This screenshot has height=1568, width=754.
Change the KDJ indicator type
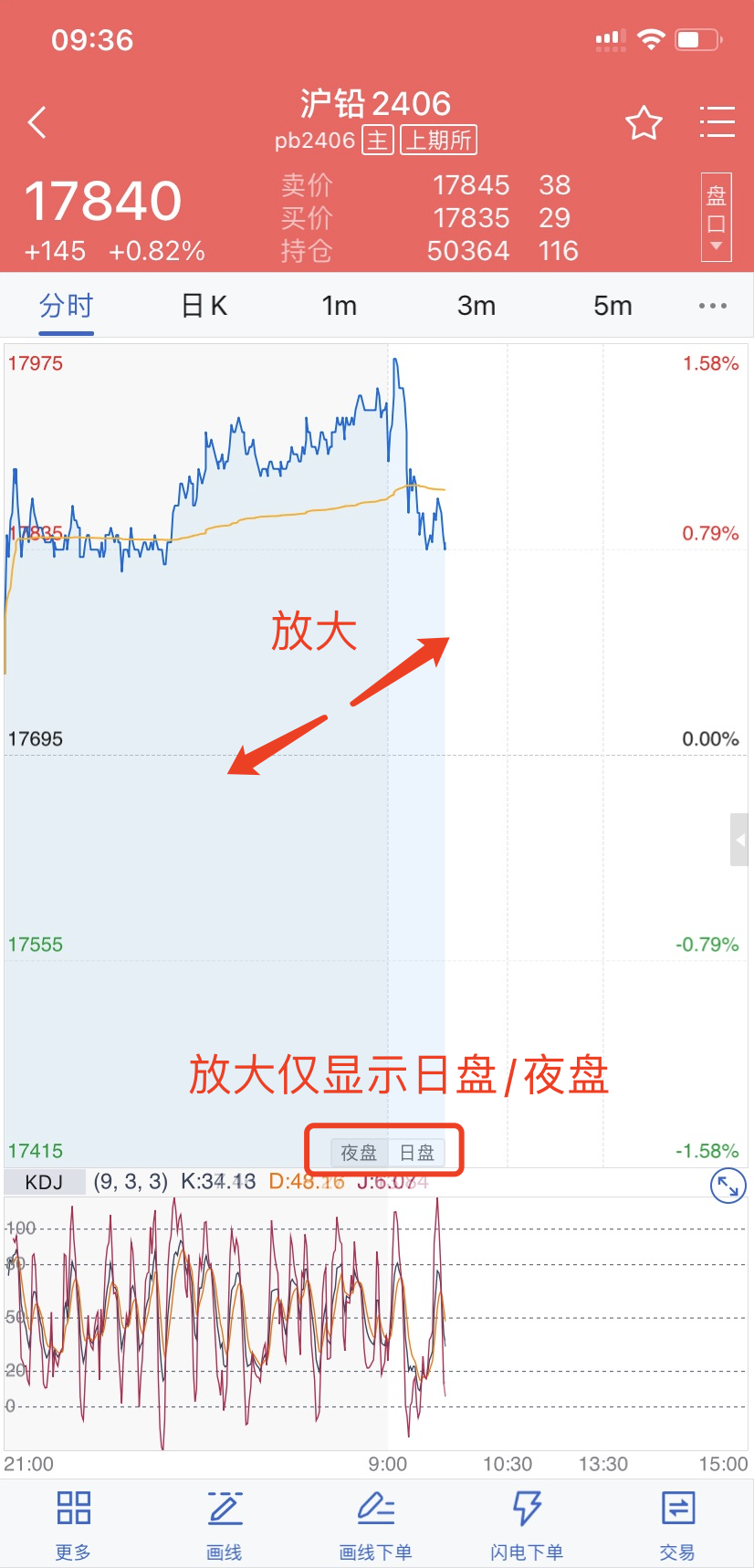pos(44,1182)
